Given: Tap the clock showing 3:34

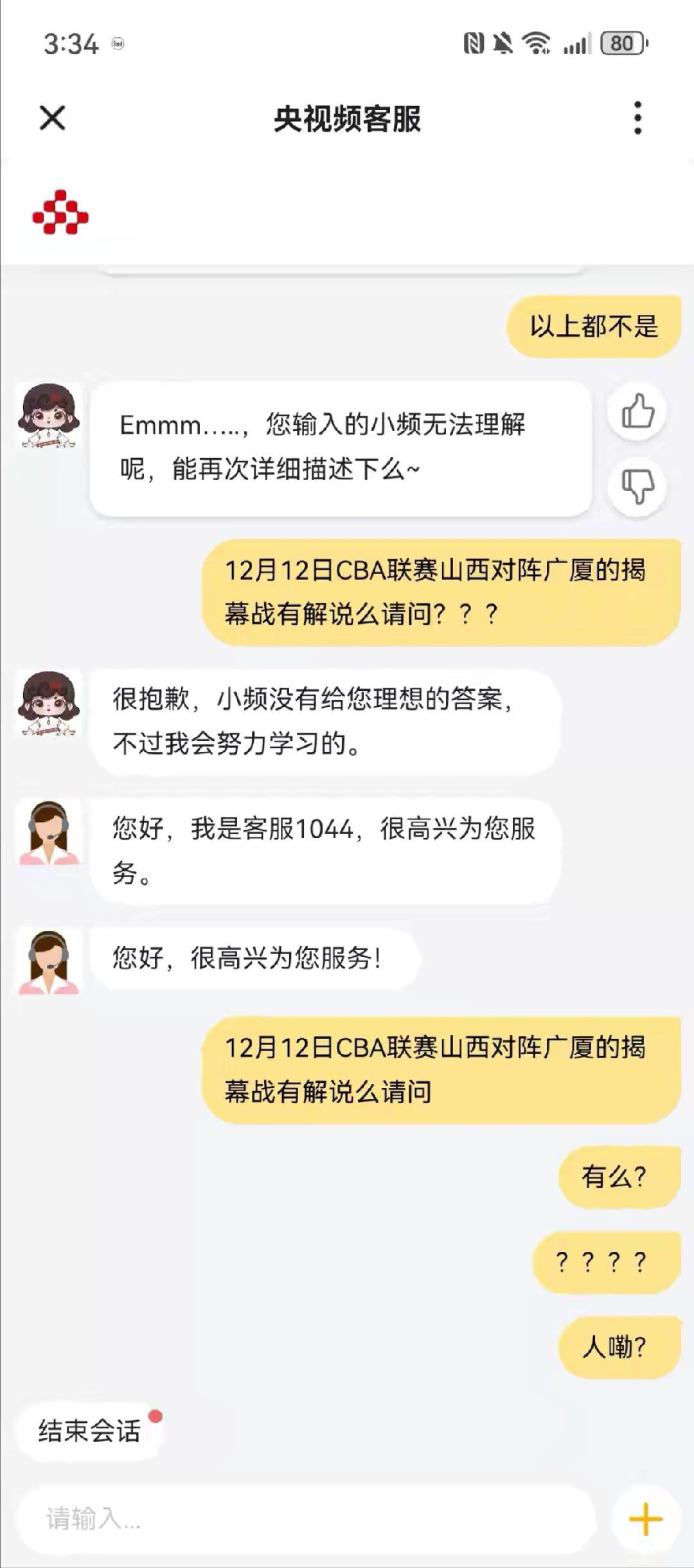Looking at the screenshot, I should pyautogui.click(x=71, y=45).
